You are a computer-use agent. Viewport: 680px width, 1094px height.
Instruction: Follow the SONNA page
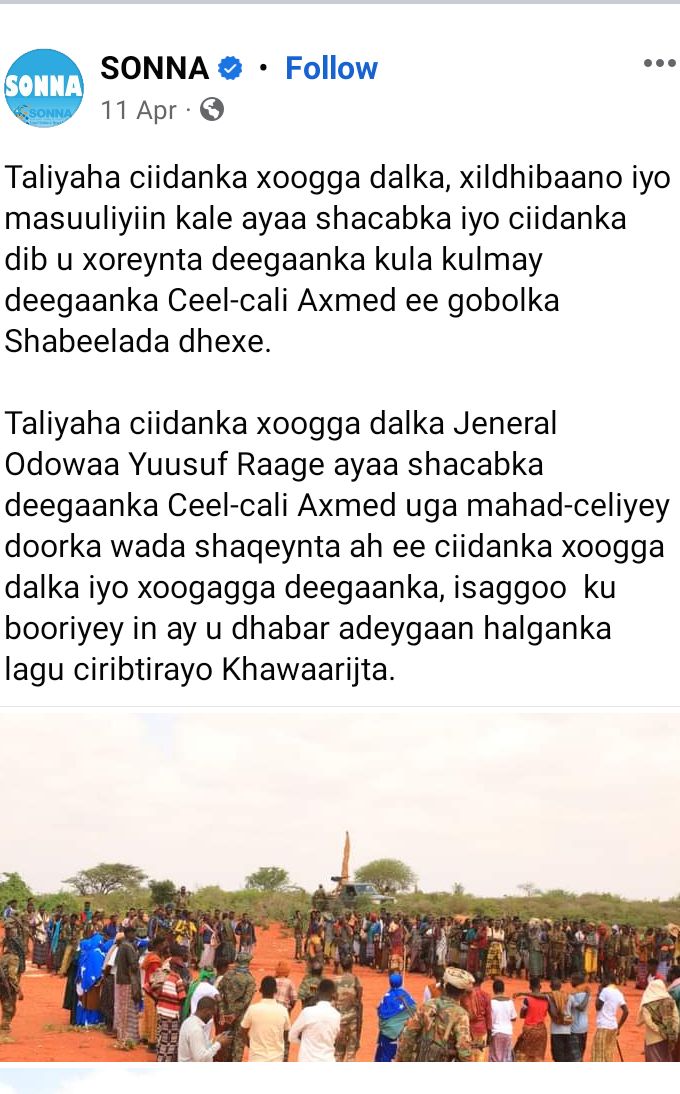pyautogui.click(x=331, y=68)
